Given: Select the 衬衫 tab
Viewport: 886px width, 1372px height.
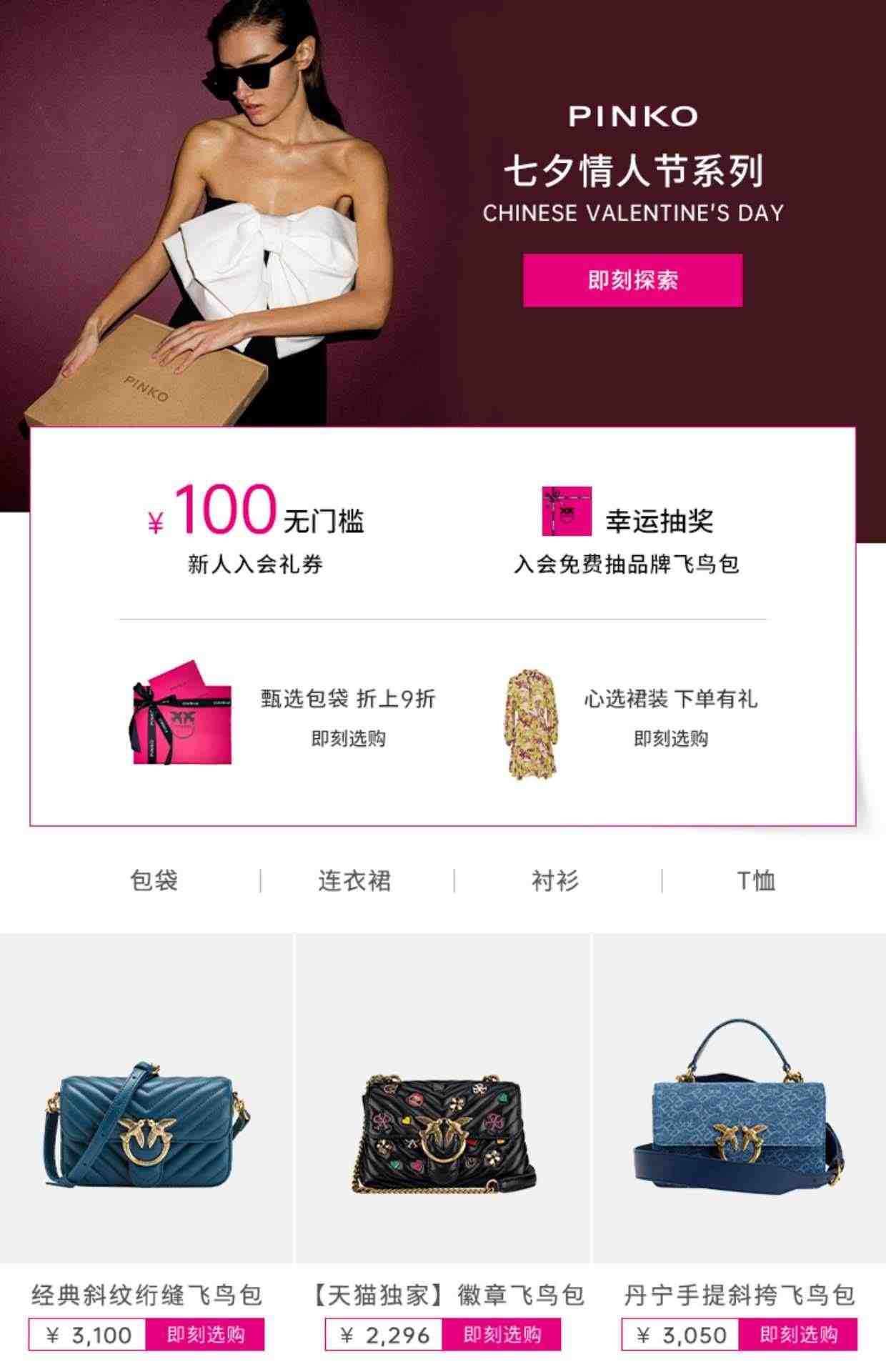Looking at the screenshot, I should pos(555,880).
